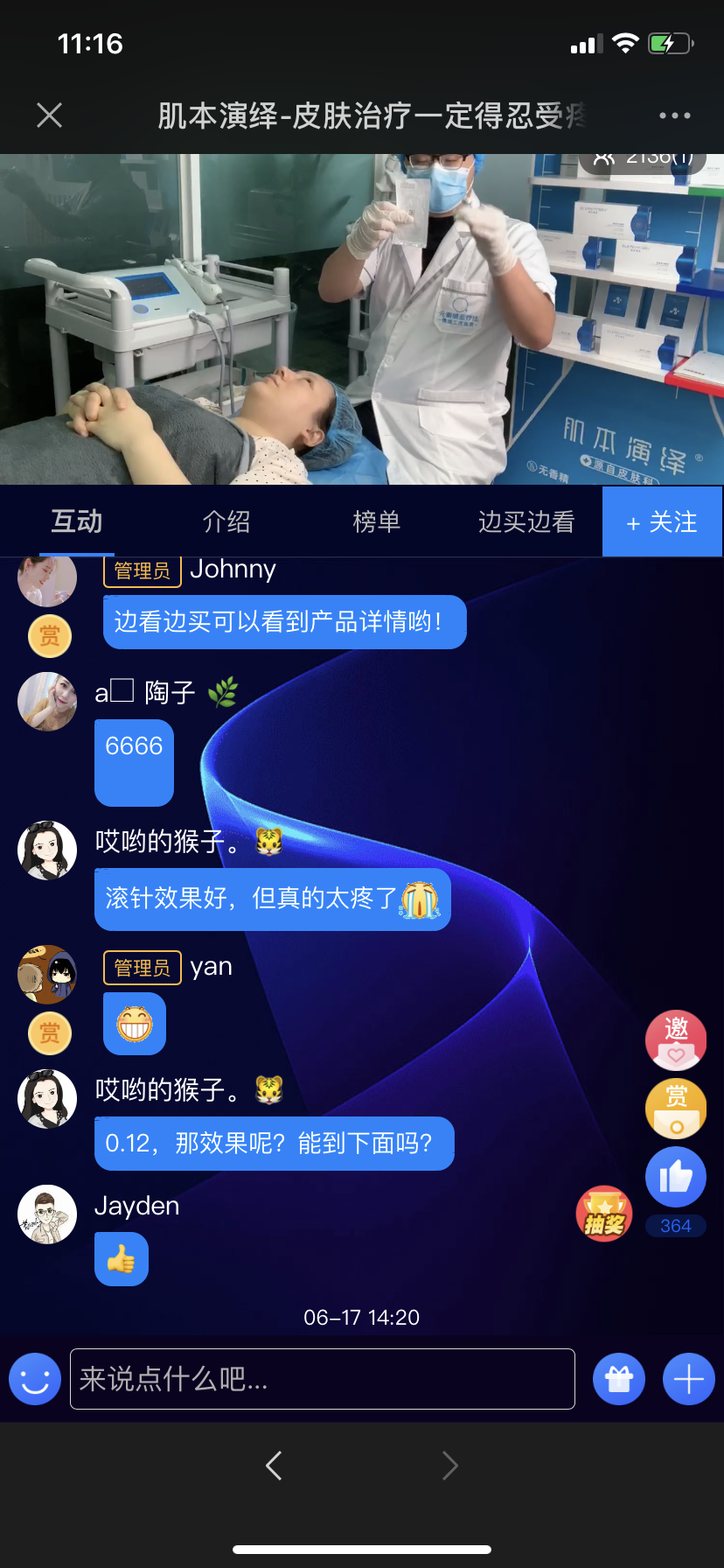Close the live stream page
Image resolution: width=724 pixels, height=1568 pixels.
pos(50,115)
